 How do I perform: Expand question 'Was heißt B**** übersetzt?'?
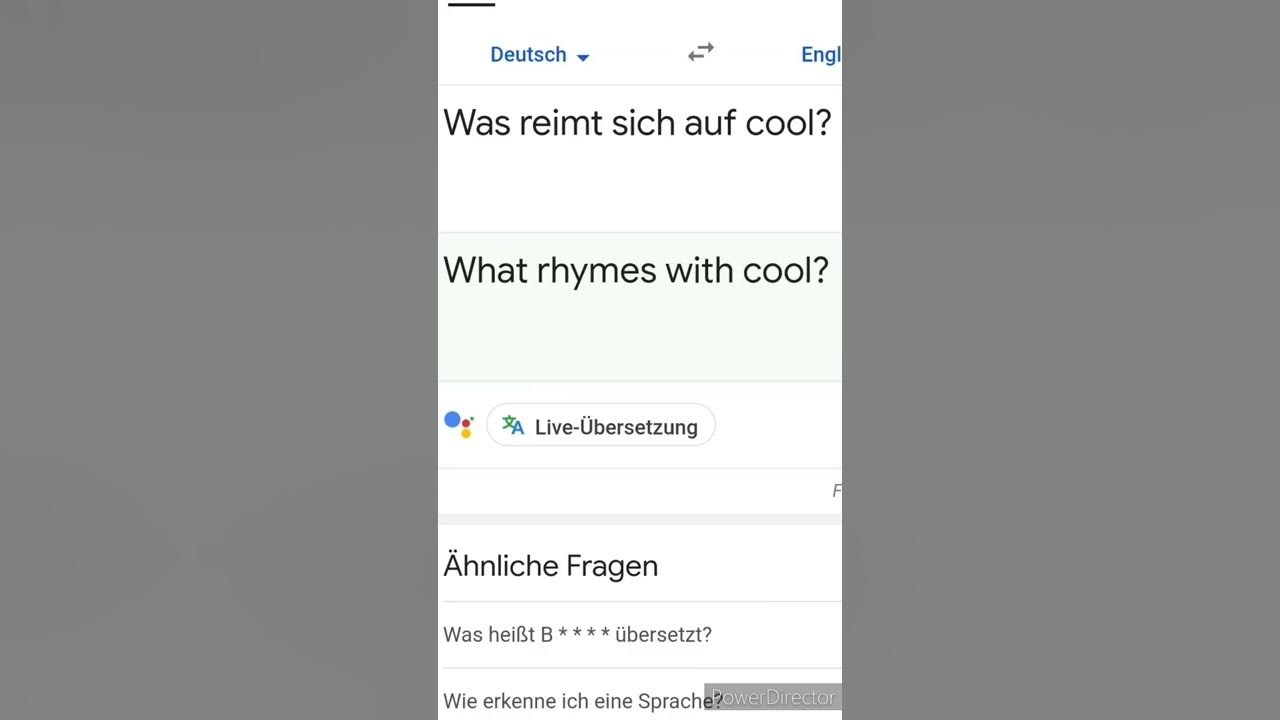click(x=640, y=635)
